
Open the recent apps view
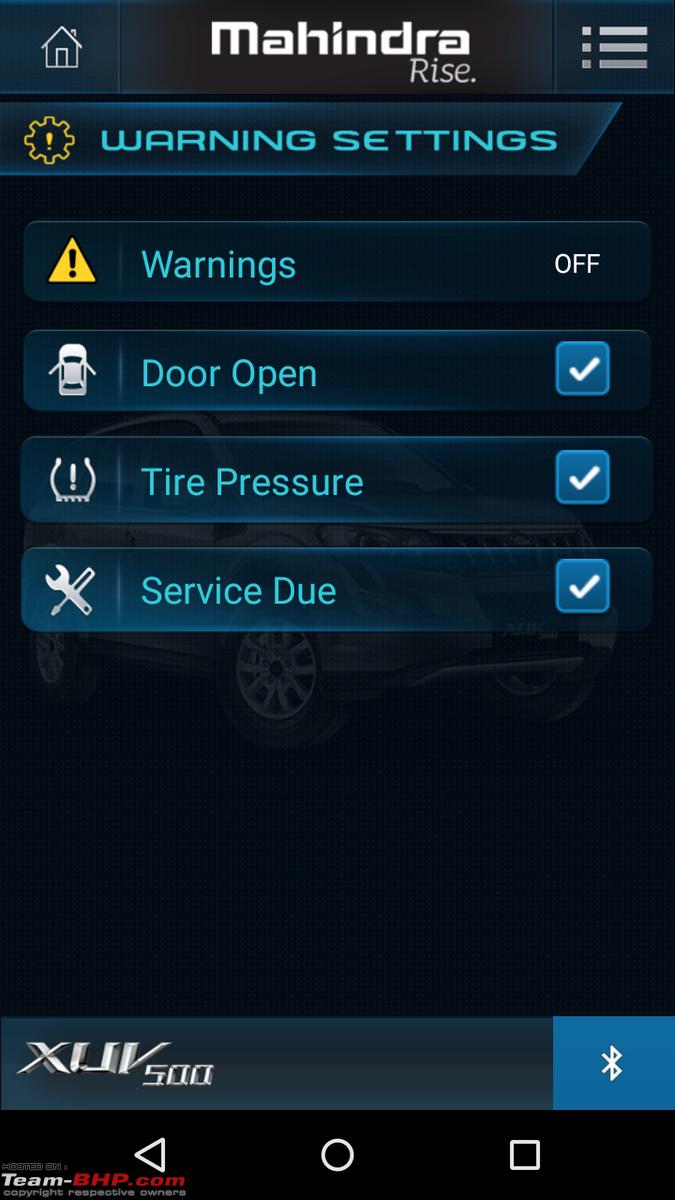524,1155
